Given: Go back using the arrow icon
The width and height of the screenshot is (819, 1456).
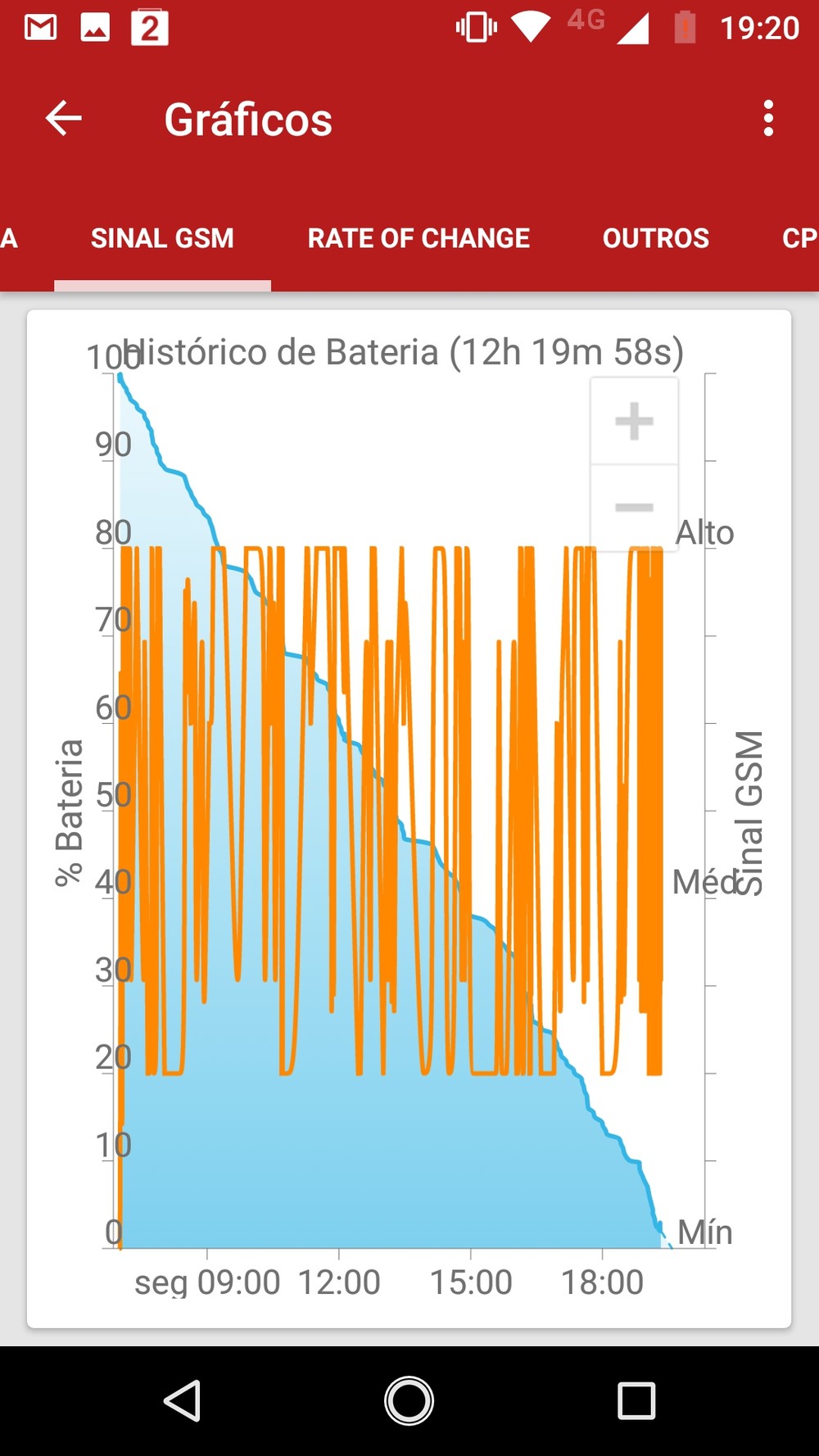Looking at the screenshot, I should 63,119.
